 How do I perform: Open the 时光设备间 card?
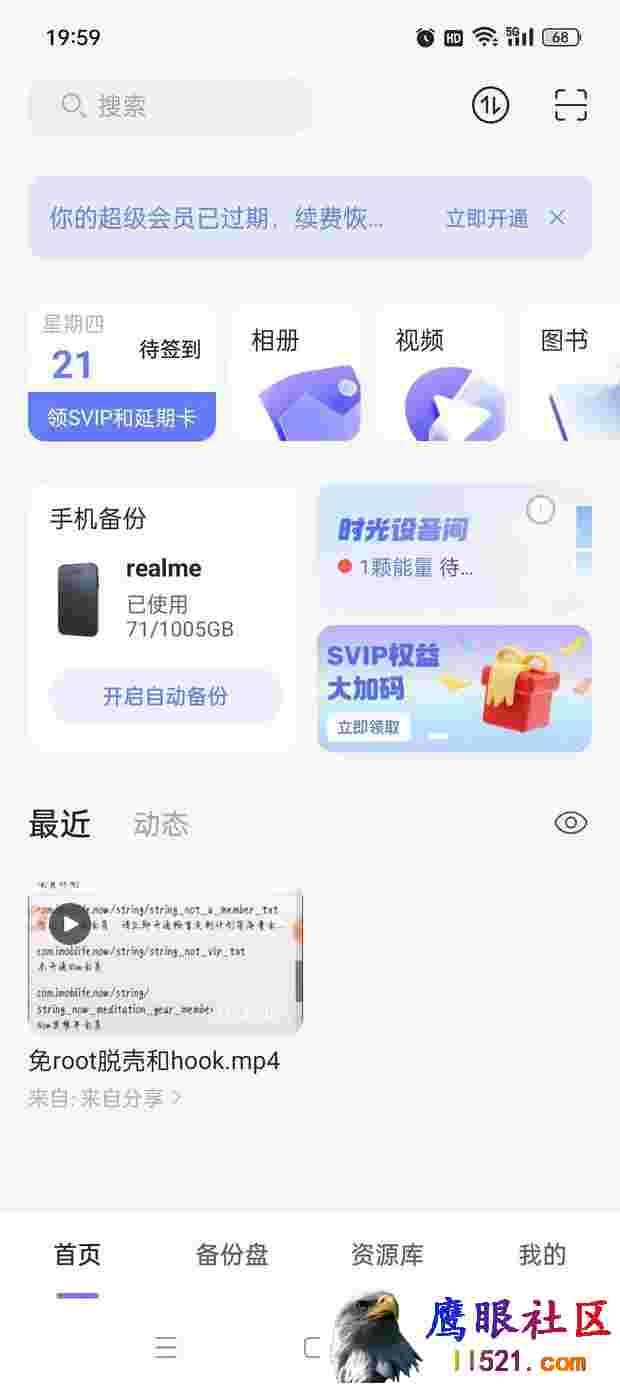(x=454, y=550)
